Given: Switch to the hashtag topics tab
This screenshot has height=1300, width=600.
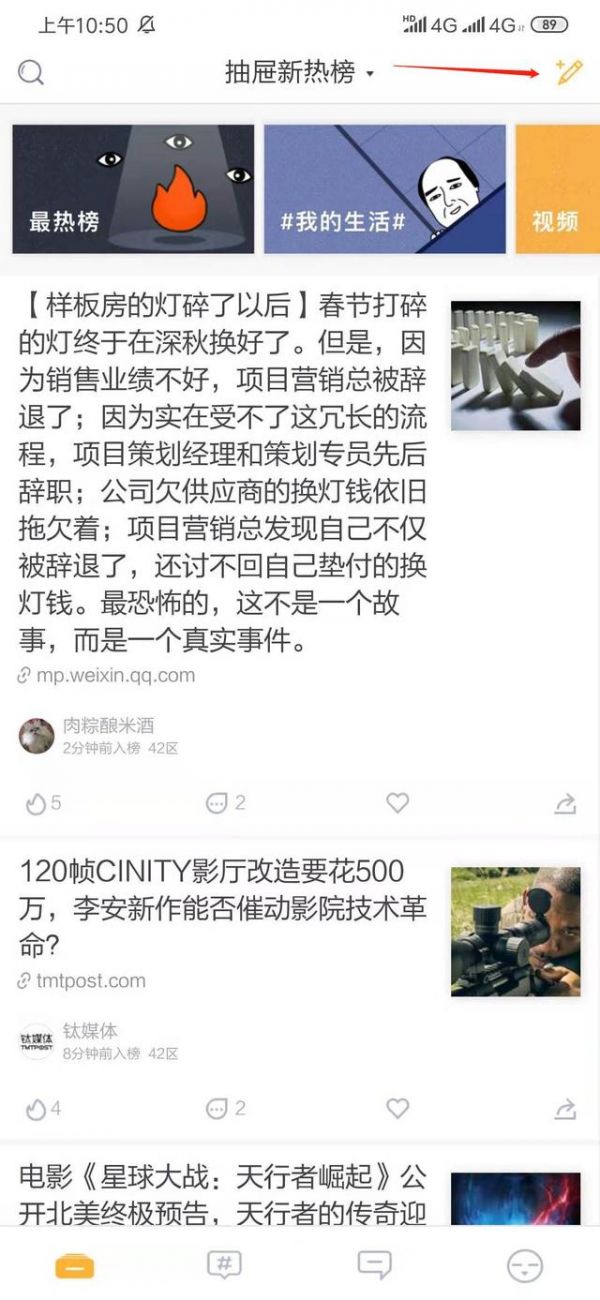Looking at the screenshot, I should 224,1265.
